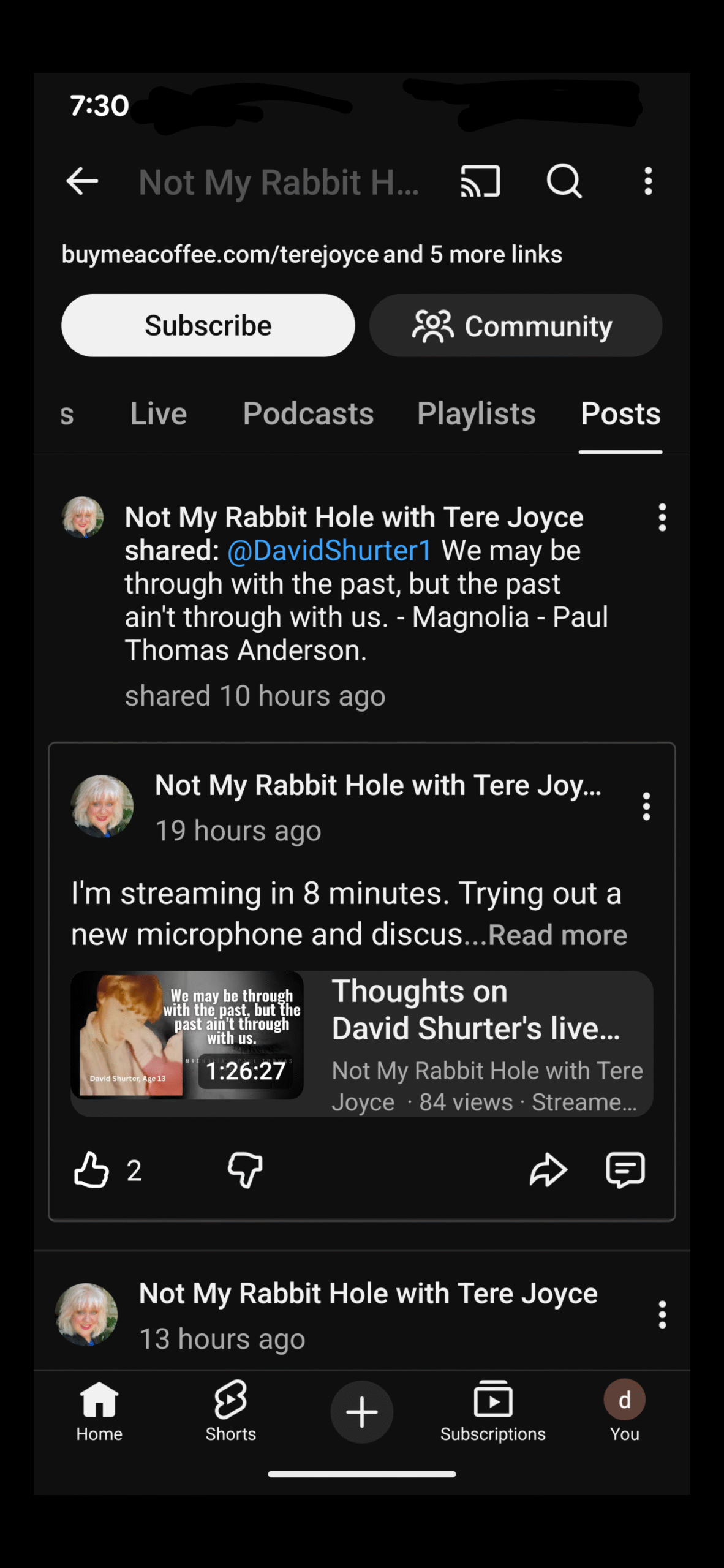Screen dimensions: 724x1568
Task: Expand post text with Read more
Action: (x=557, y=935)
